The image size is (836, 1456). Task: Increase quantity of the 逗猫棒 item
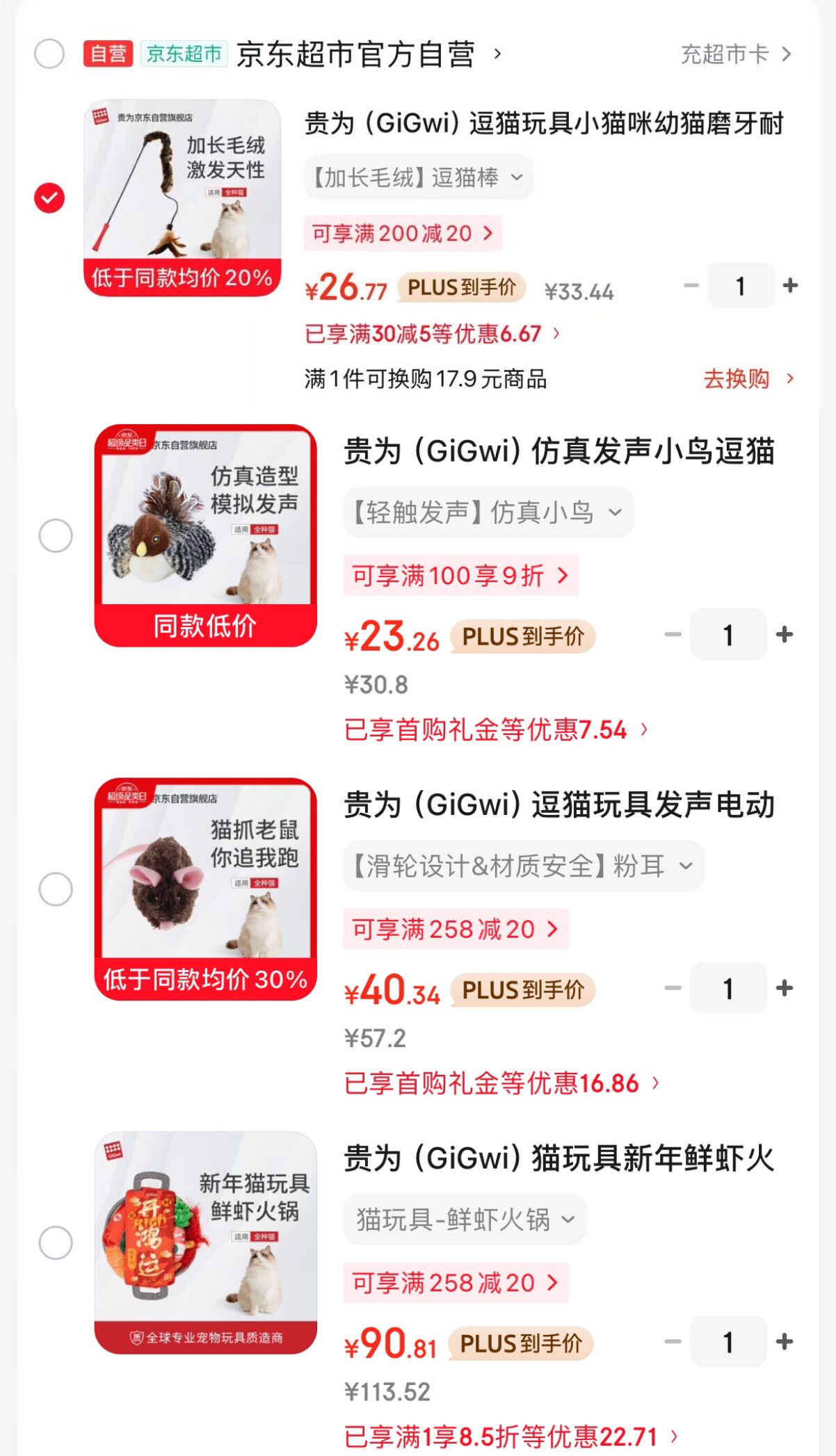point(790,286)
